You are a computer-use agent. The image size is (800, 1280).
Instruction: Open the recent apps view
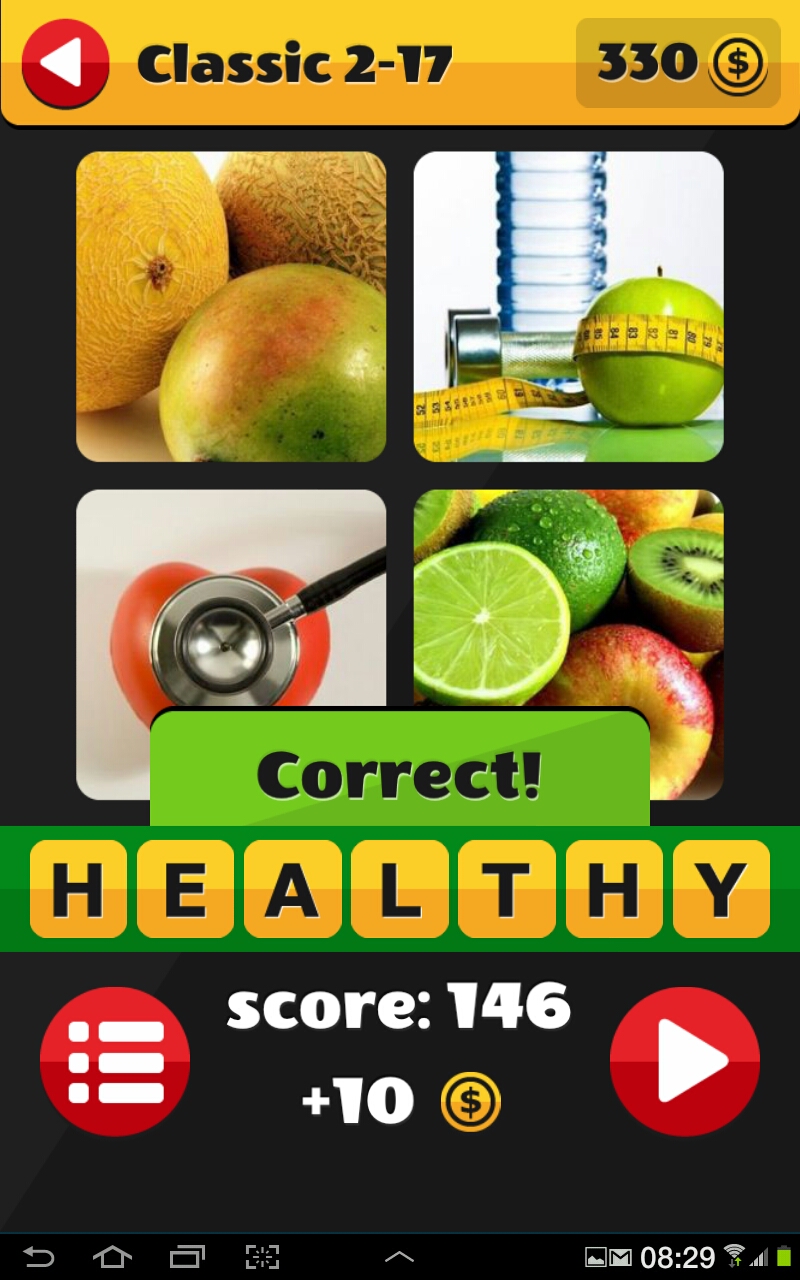(187, 1257)
